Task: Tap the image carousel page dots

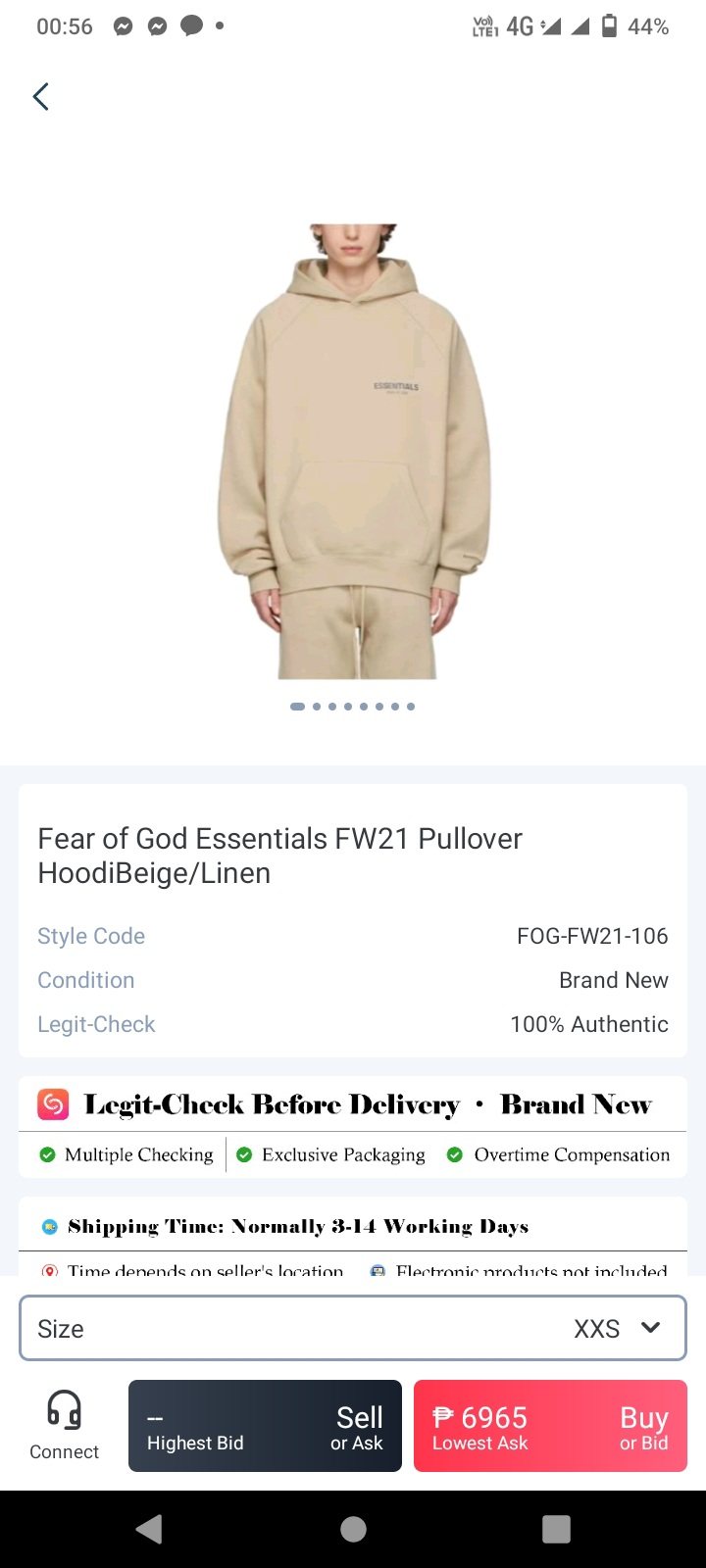Action: (353, 706)
